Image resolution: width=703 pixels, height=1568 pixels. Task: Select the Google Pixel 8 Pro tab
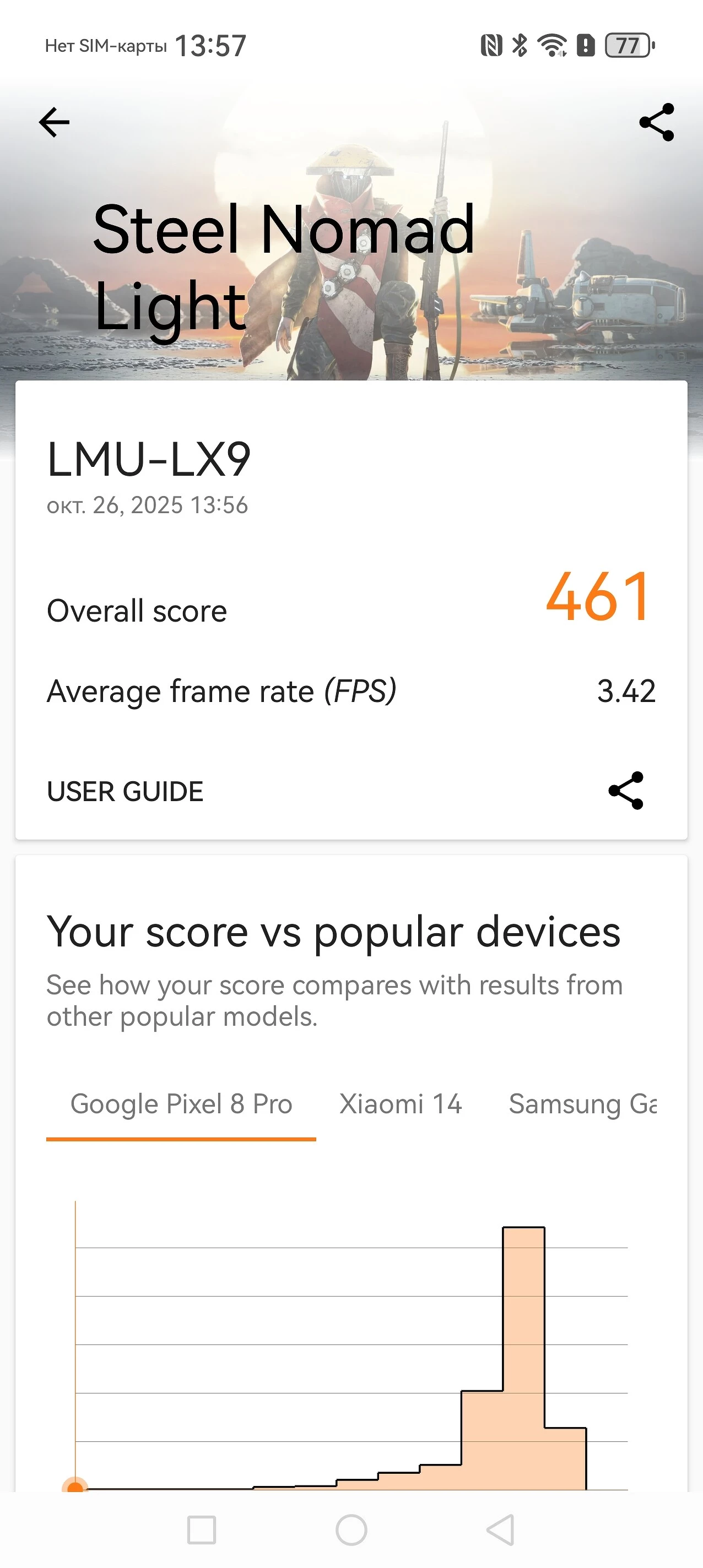tap(181, 1104)
